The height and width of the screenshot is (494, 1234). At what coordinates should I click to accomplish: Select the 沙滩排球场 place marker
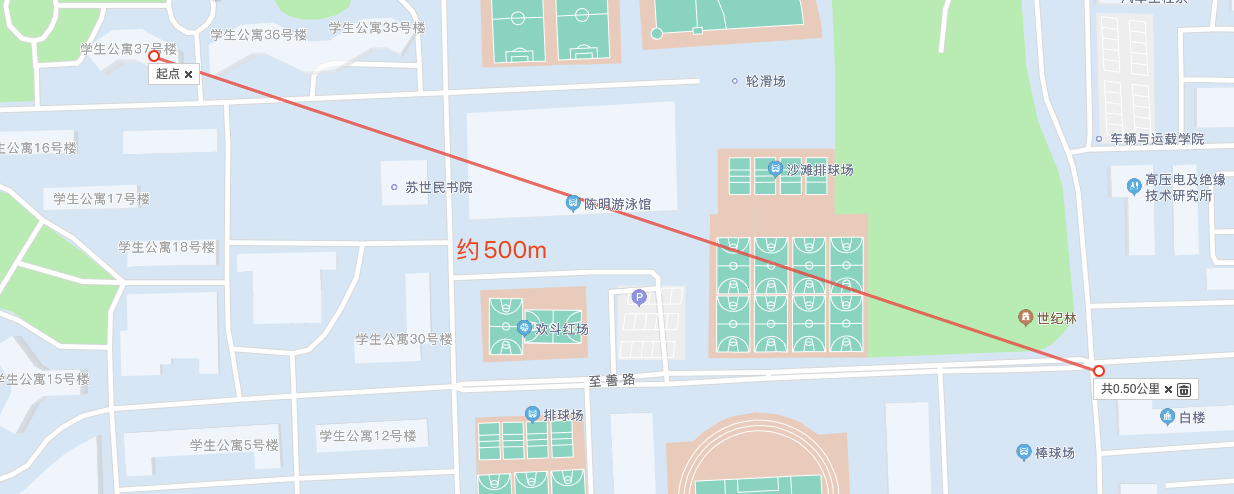pos(775,169)
